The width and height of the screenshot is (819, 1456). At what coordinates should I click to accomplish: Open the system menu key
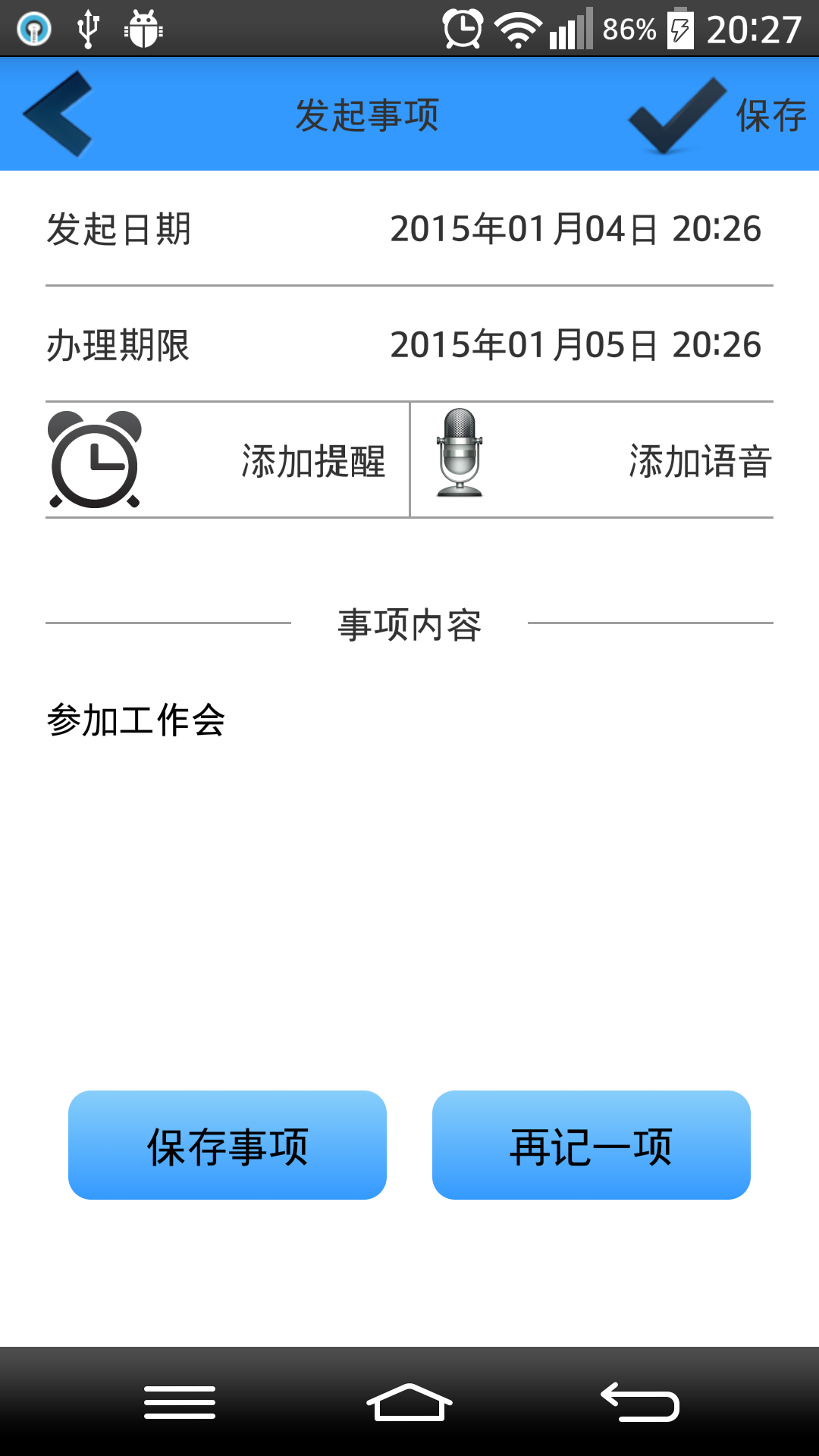[x=180, y=1402]
